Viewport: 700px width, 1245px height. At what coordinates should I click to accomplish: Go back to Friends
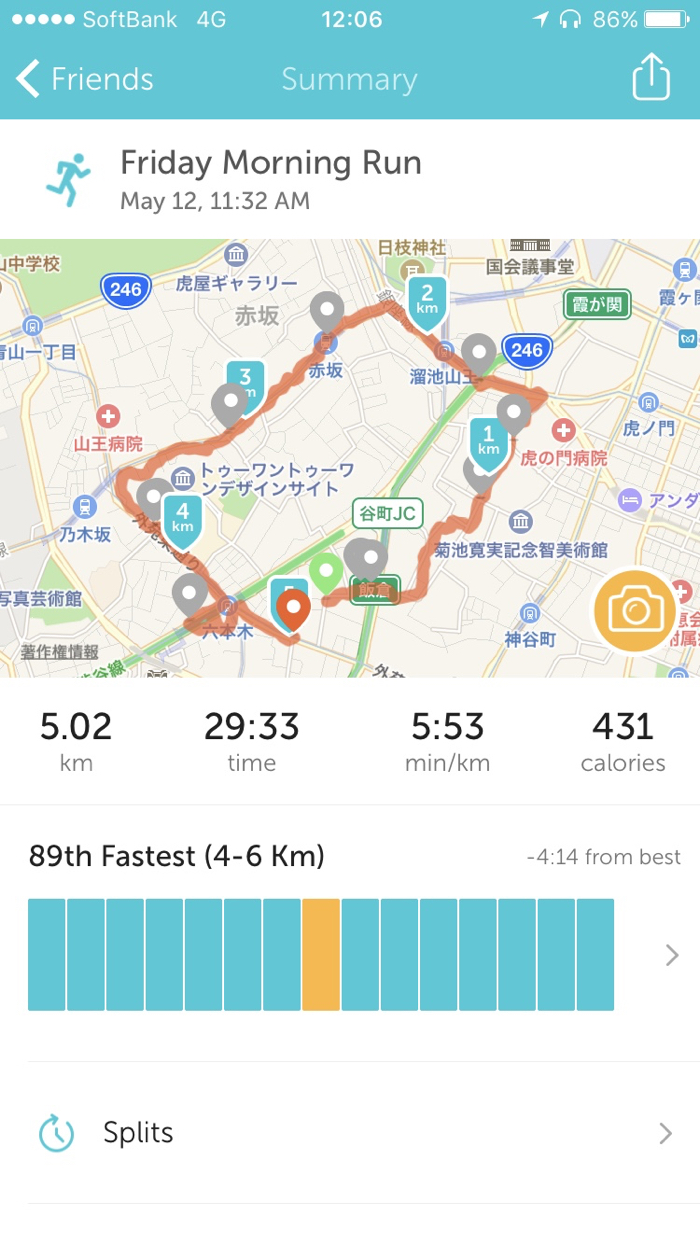tap(85, 79)
